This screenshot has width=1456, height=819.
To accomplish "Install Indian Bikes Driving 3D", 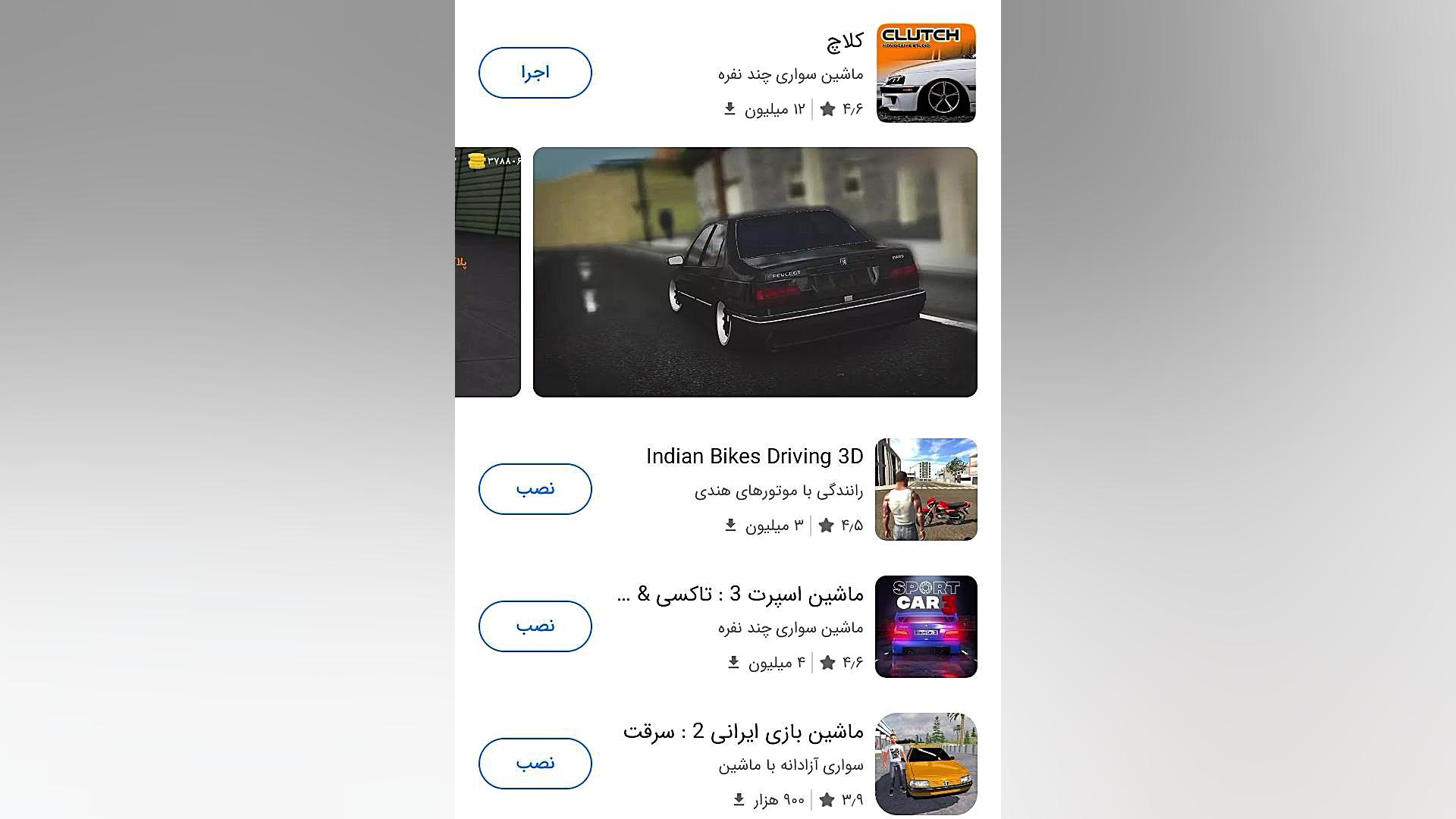I will pos(535,489).
